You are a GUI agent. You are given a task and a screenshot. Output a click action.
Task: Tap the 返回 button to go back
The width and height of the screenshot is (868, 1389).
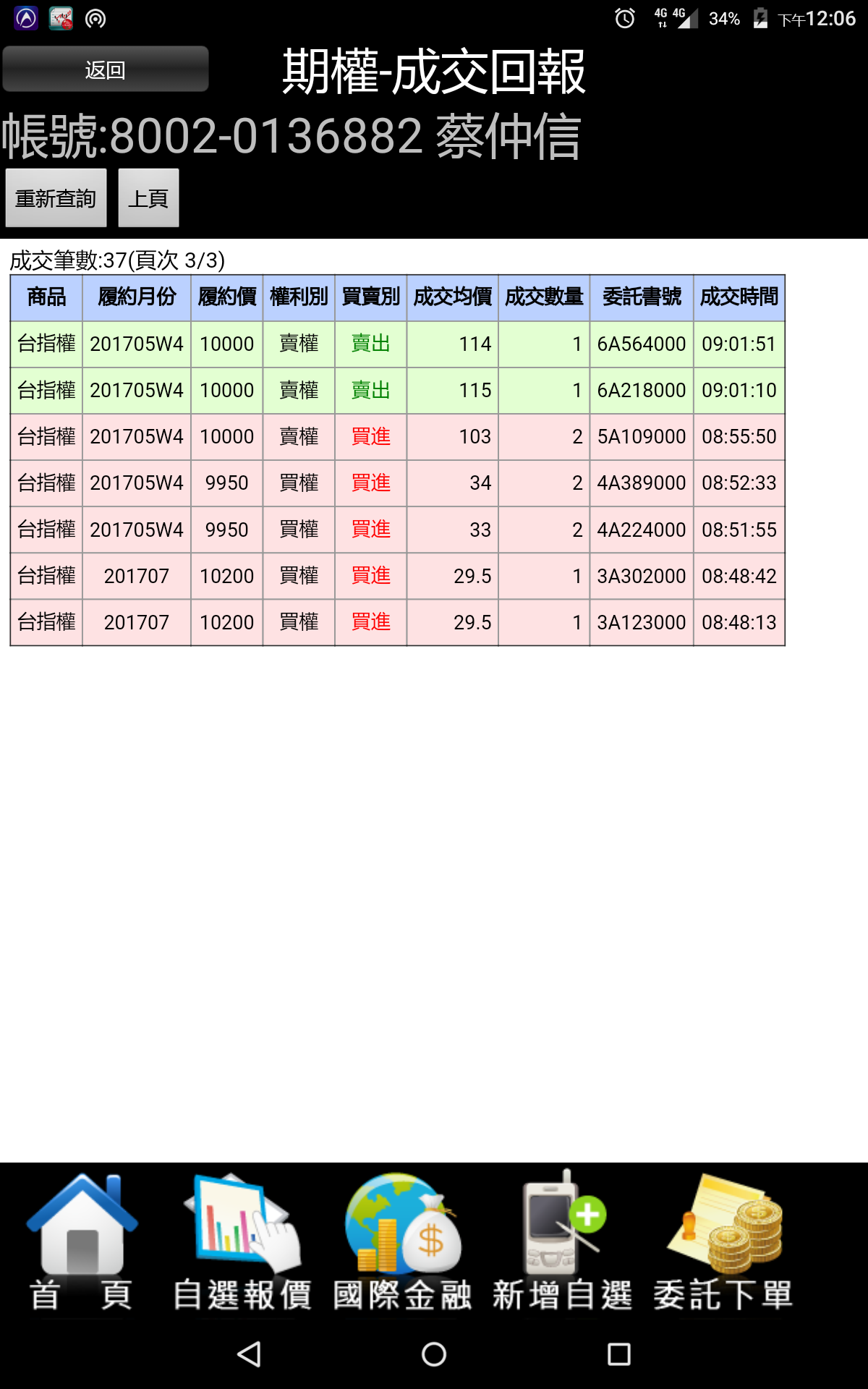click(106, 69)
